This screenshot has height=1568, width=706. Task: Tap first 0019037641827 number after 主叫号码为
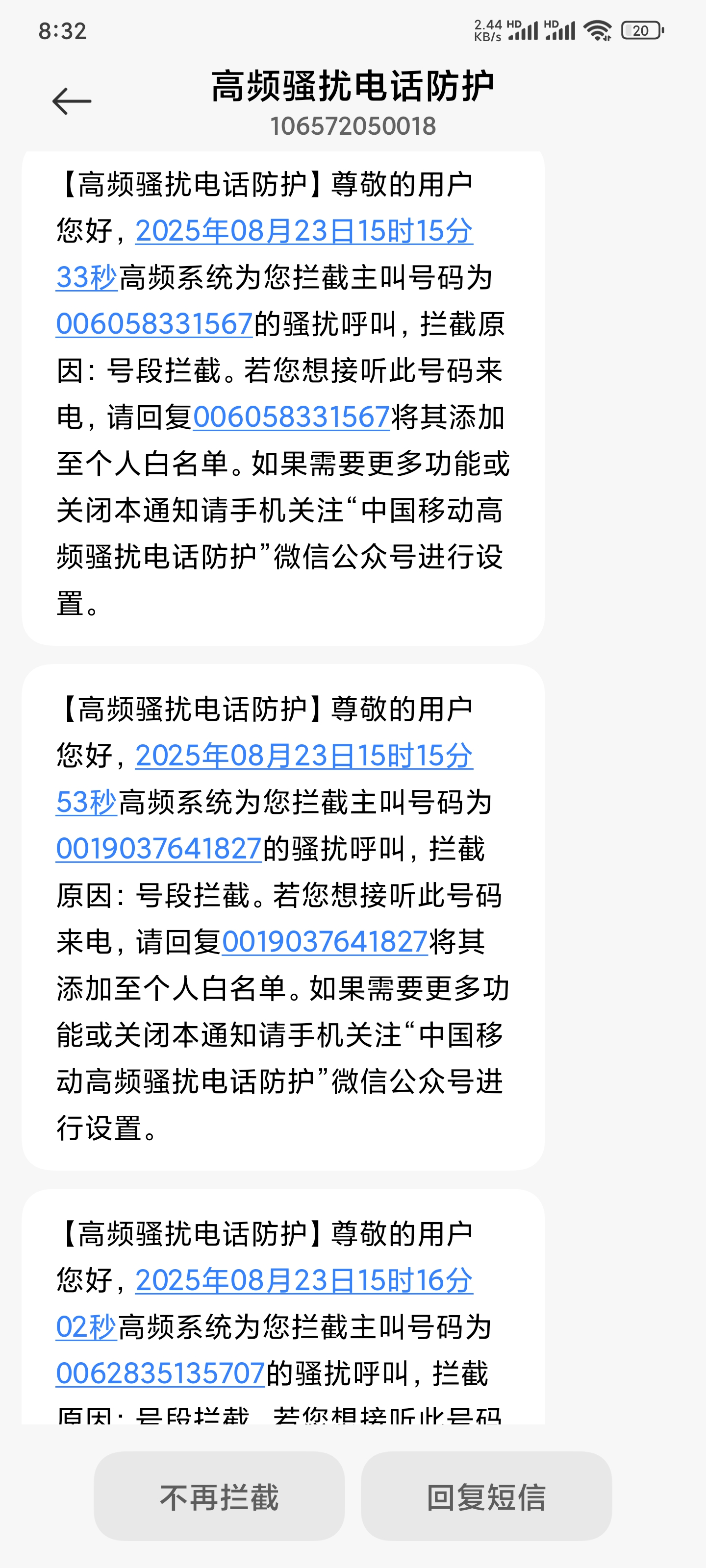point(158,849)
